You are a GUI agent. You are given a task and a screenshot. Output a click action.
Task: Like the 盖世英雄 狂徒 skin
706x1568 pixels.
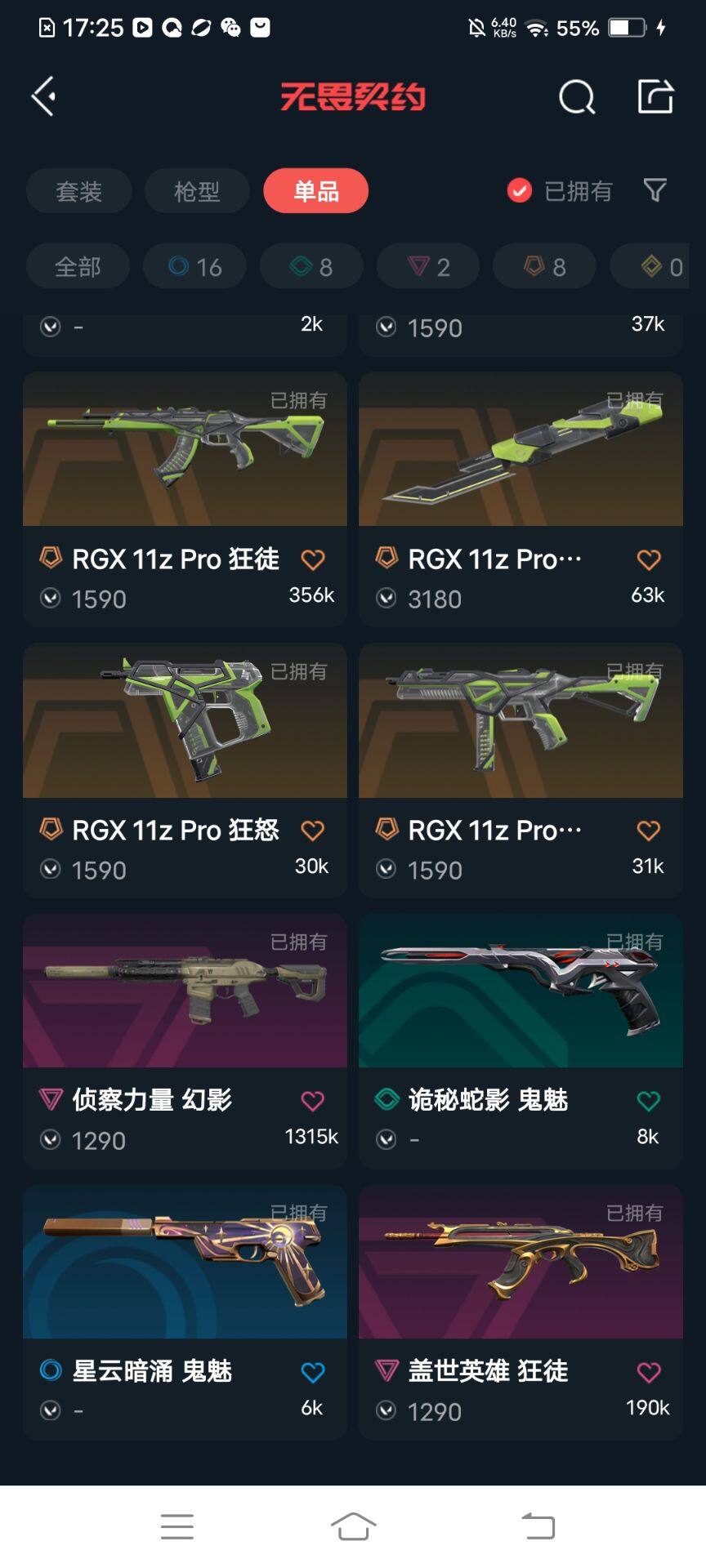[648, 1372]
